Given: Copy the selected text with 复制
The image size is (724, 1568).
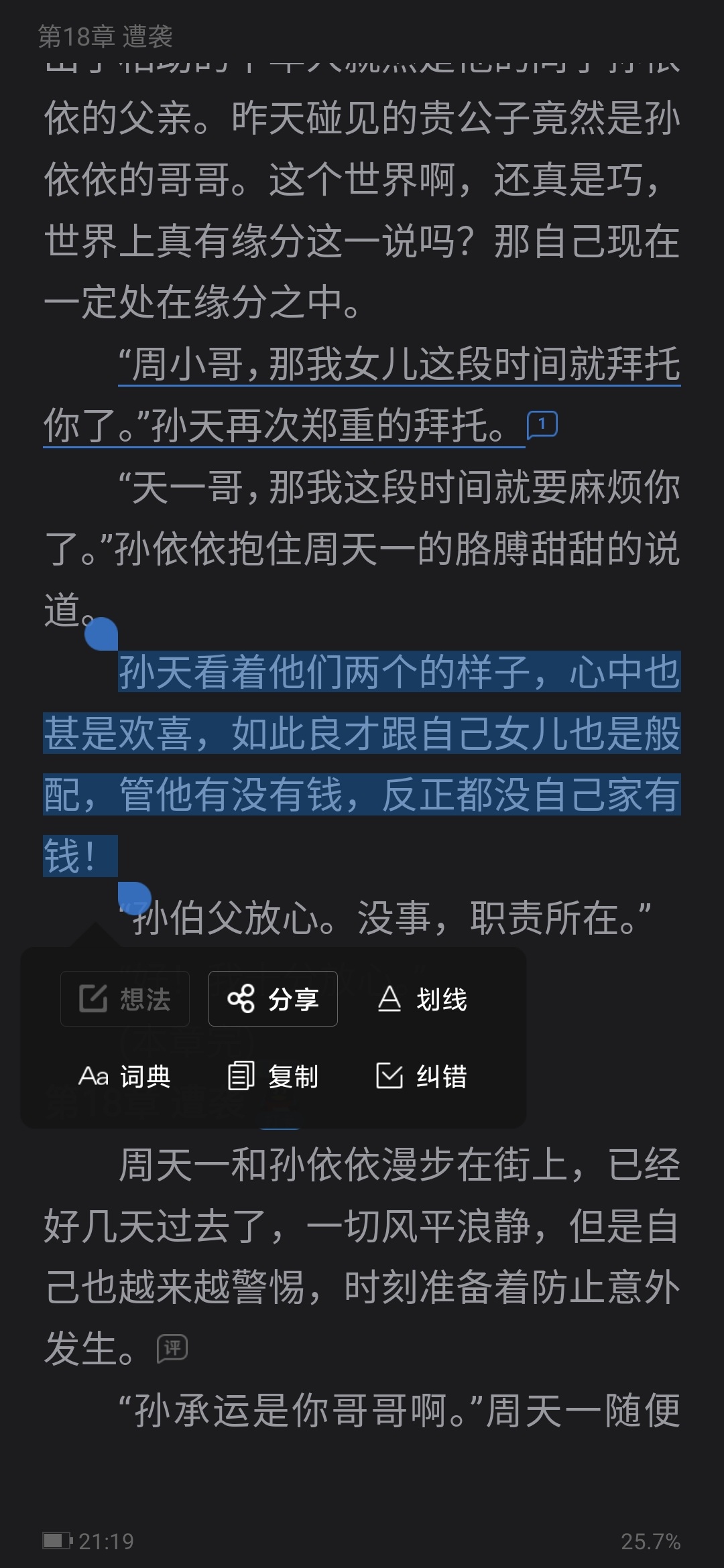Looking at the screenshot, I should (273, 1076).
